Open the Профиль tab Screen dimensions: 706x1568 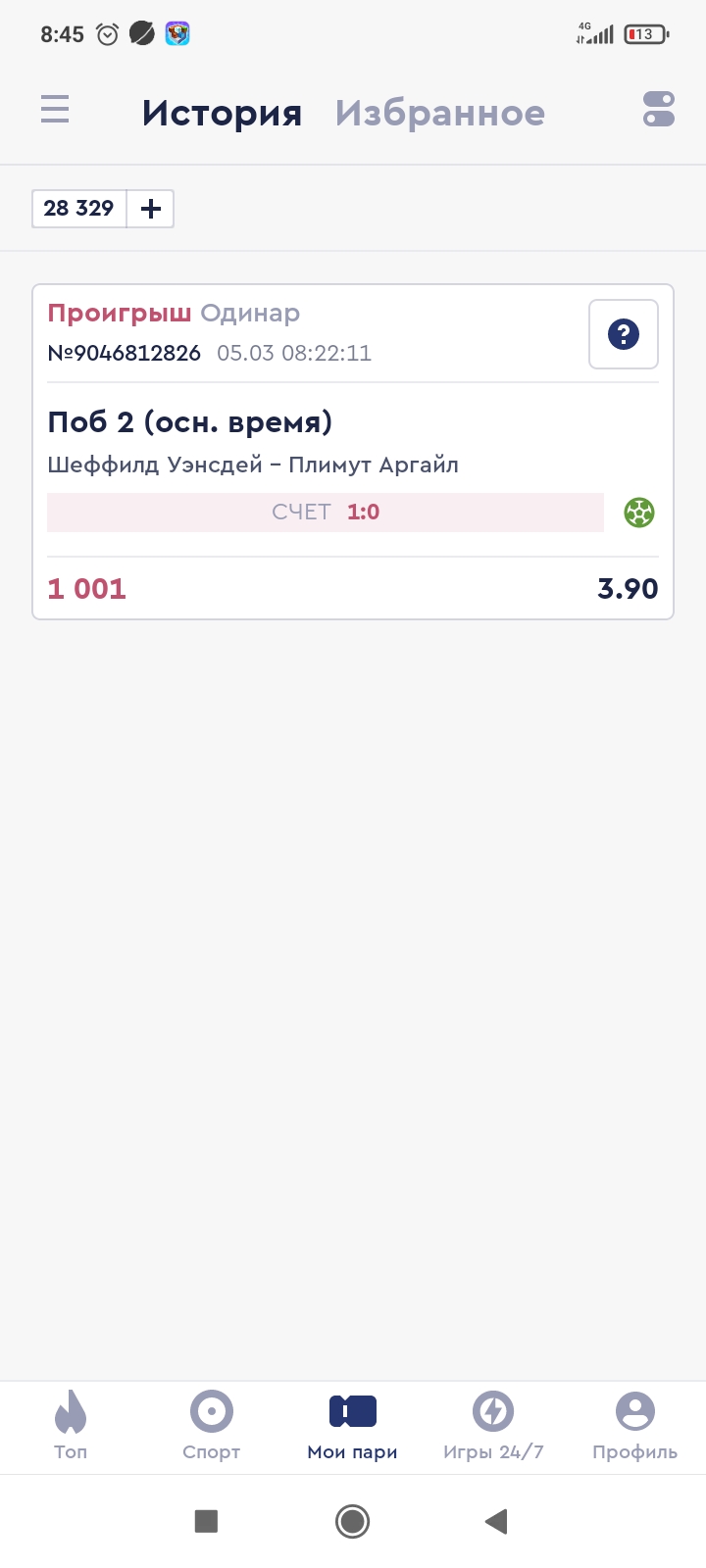(x=634, y=1425)
